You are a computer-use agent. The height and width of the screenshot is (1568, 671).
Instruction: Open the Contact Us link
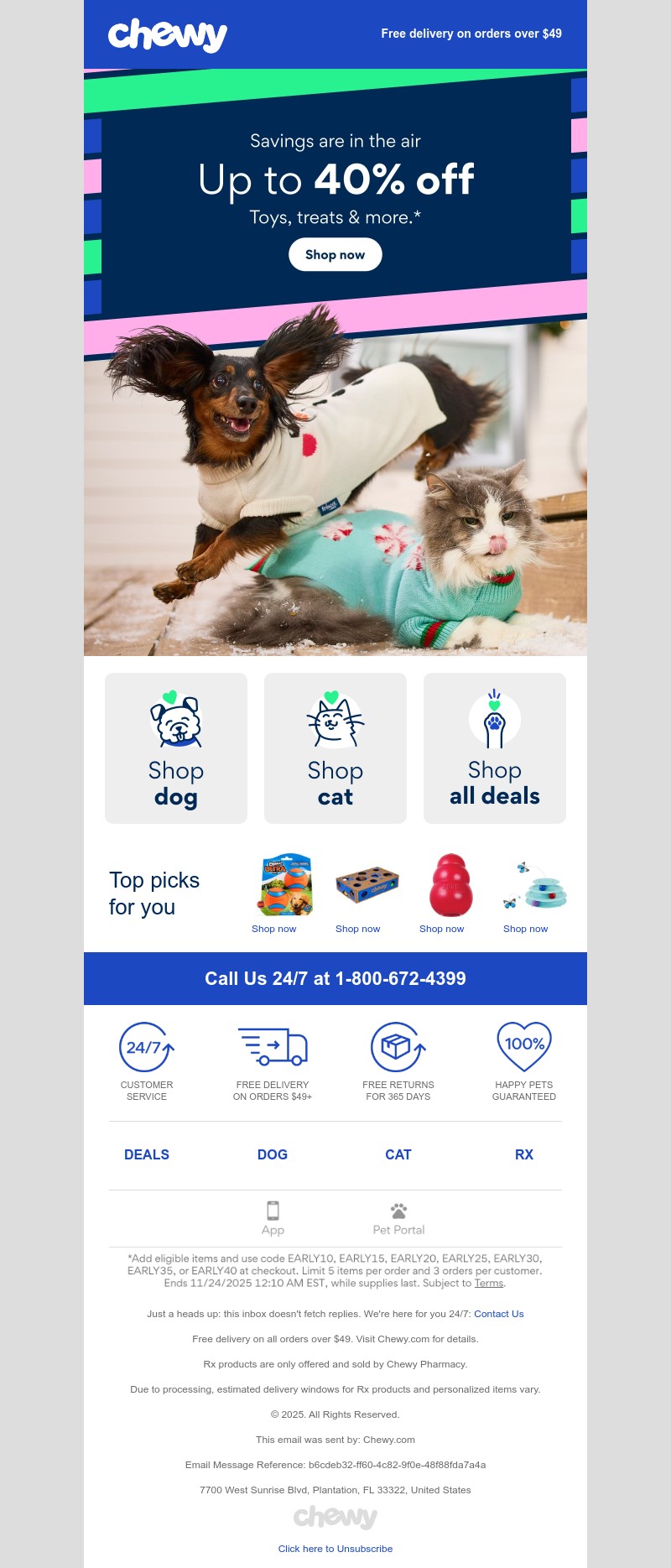(x=499, y=1314)
